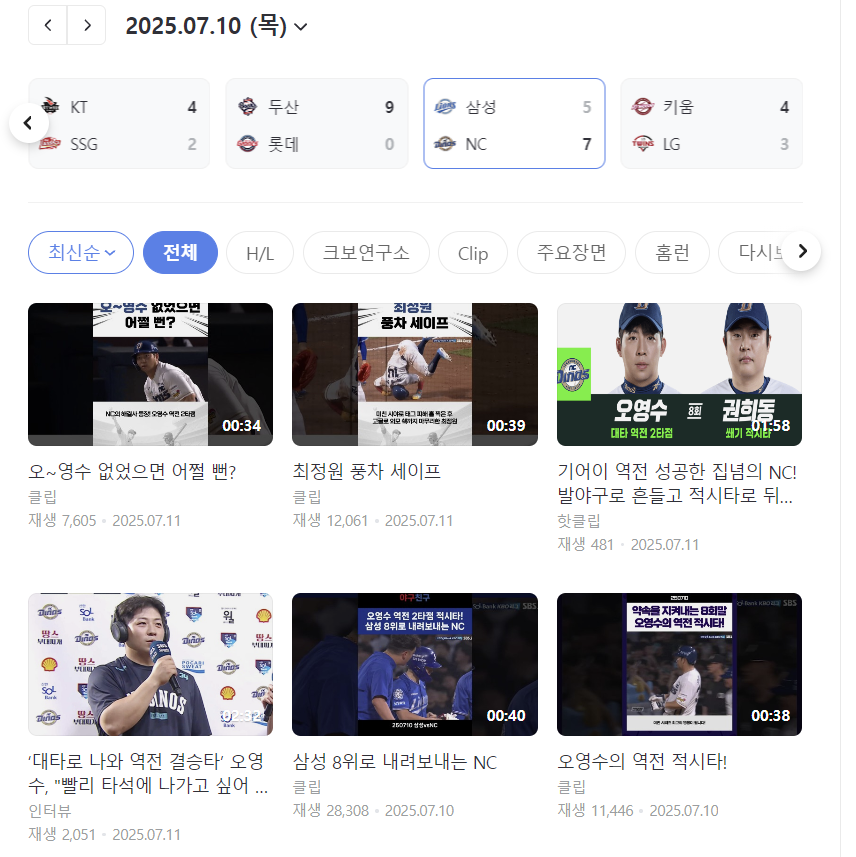856x857 pixels.
Task: Enable the 홈런 filter chip
Action: [x=672, y=253]
